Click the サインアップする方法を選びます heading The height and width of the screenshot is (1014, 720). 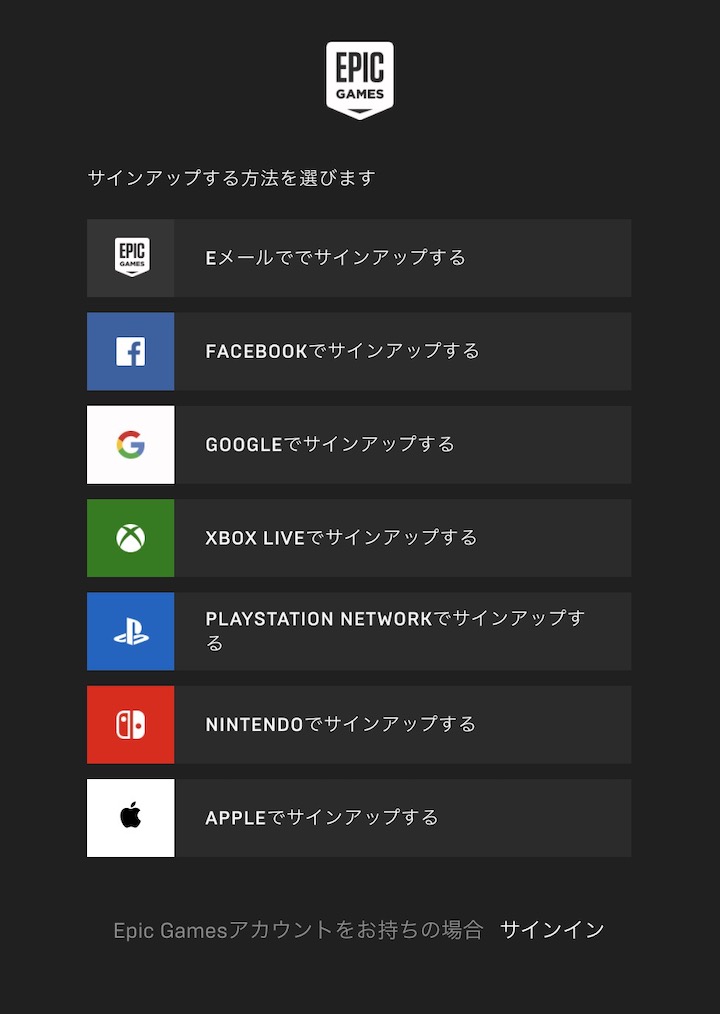click(232, 176)
